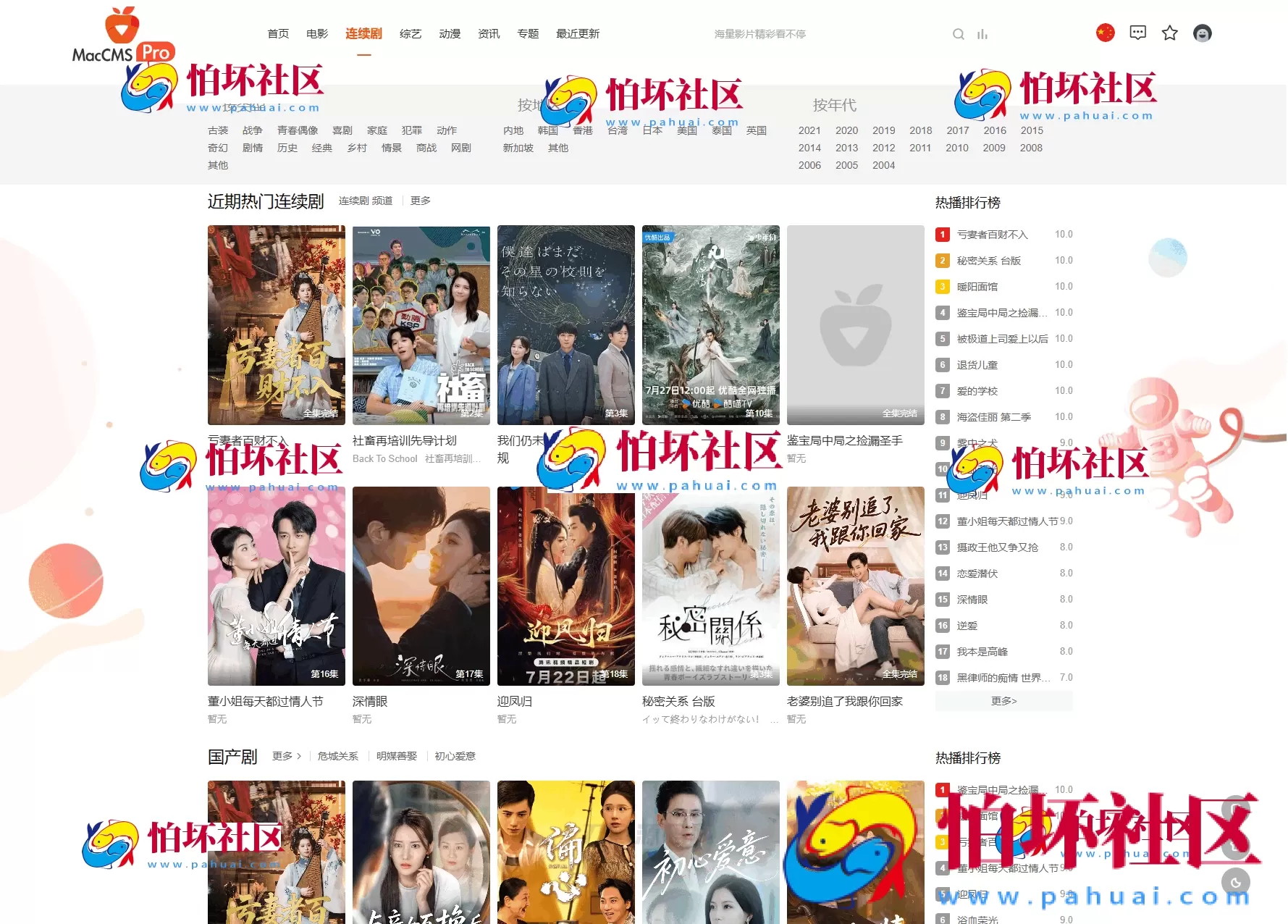Switch to the 电影 tab

pos(317,34)
